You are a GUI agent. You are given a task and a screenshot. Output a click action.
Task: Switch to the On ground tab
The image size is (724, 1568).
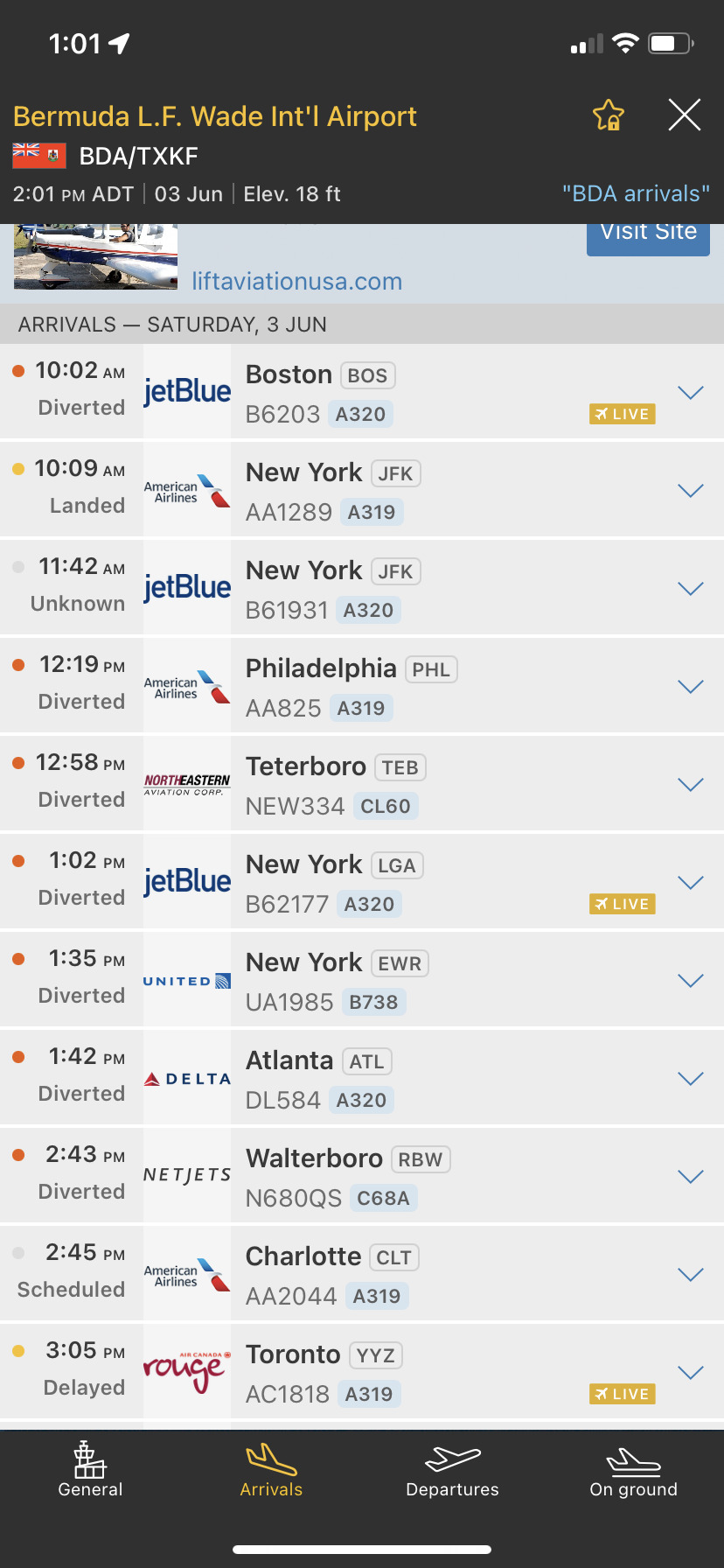tap(634, 1470)
